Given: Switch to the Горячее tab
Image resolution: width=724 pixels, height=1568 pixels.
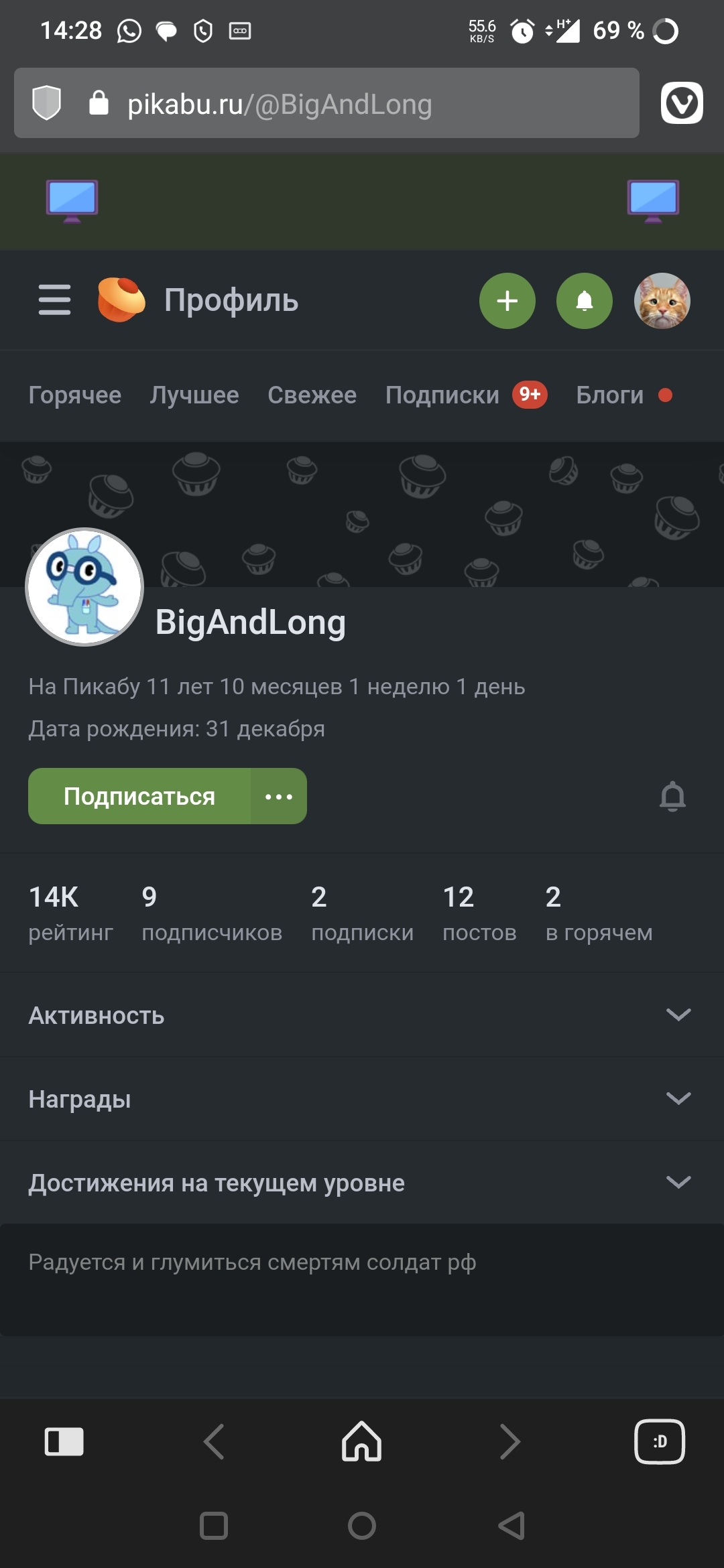Looking at the screenshot, I should click(75, 395).
